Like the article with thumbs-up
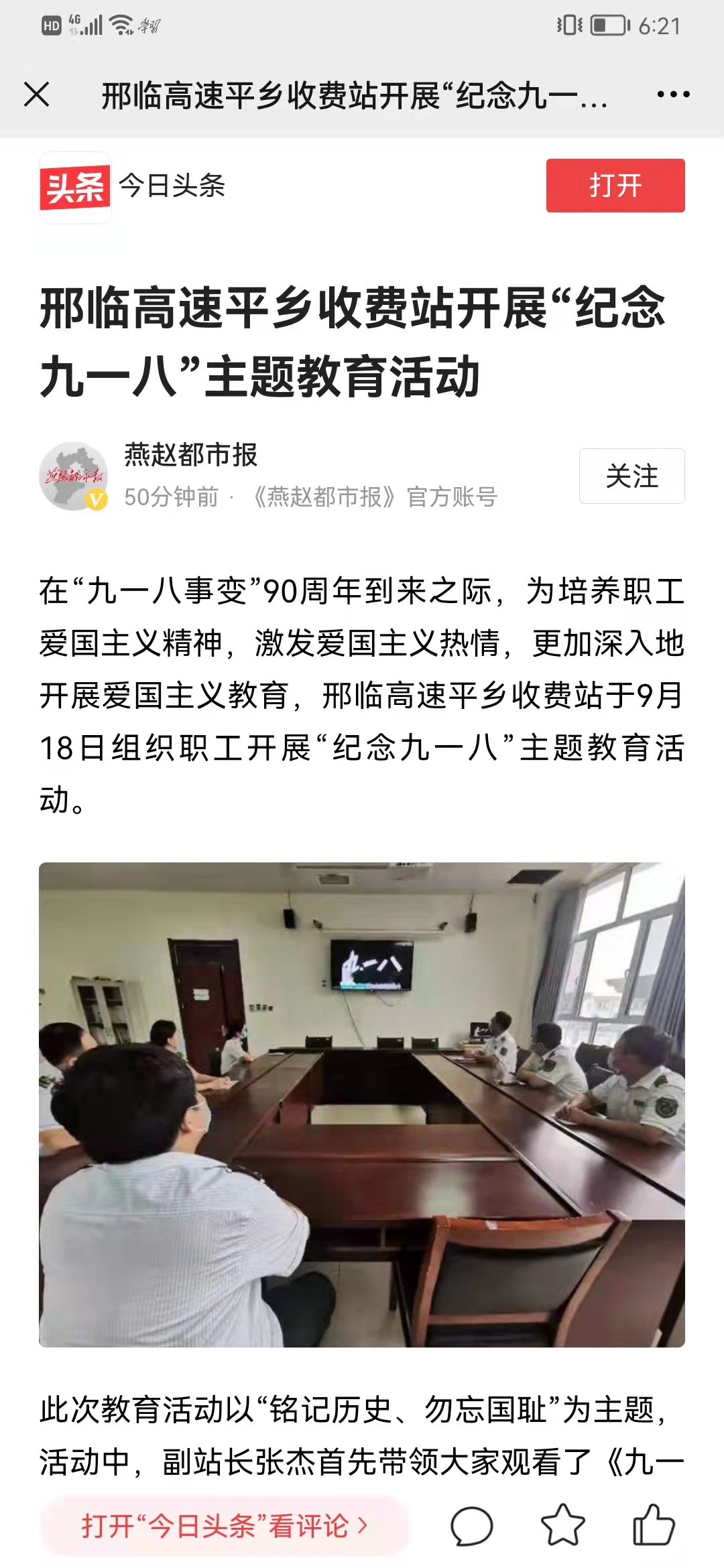The image size is (724, 1568). tap(653, 1526)
